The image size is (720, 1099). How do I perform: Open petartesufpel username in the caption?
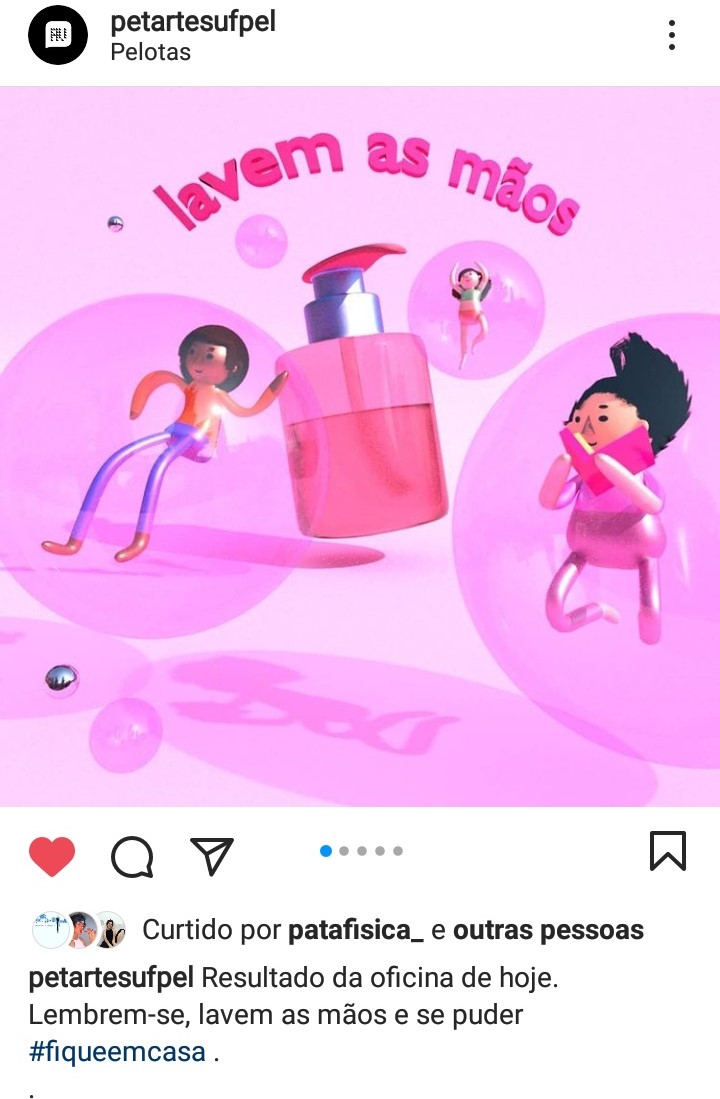pyautogui.click(x=111, y=977)
